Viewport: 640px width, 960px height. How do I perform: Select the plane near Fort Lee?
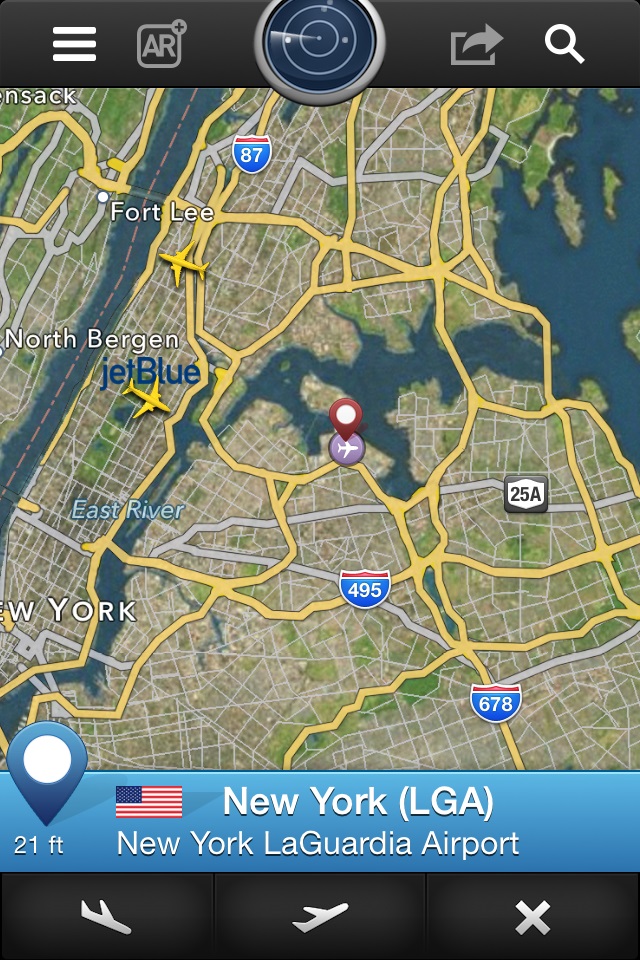(x=183, y=265)
